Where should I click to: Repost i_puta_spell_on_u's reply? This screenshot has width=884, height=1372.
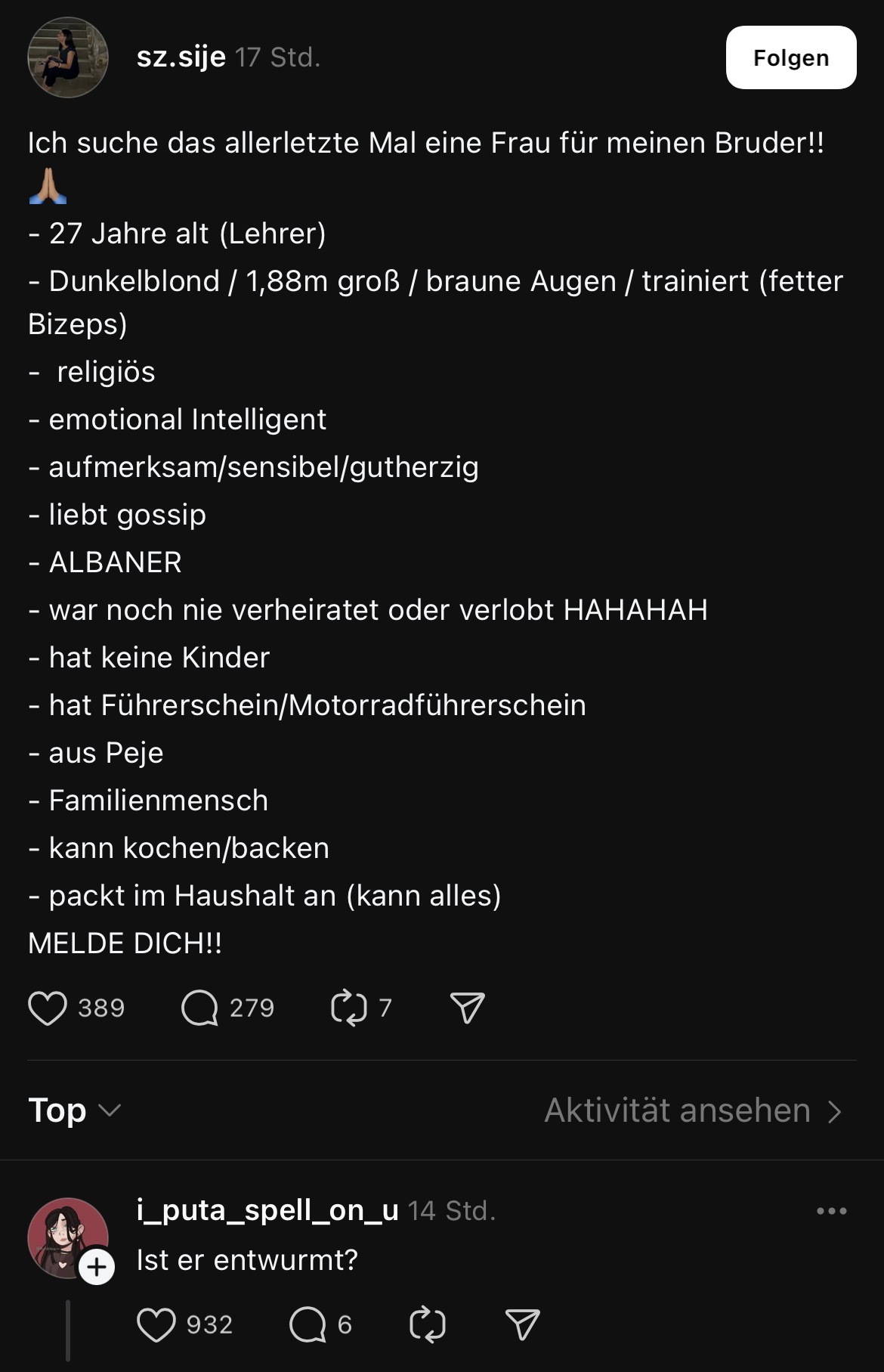tap(427, 1324)
